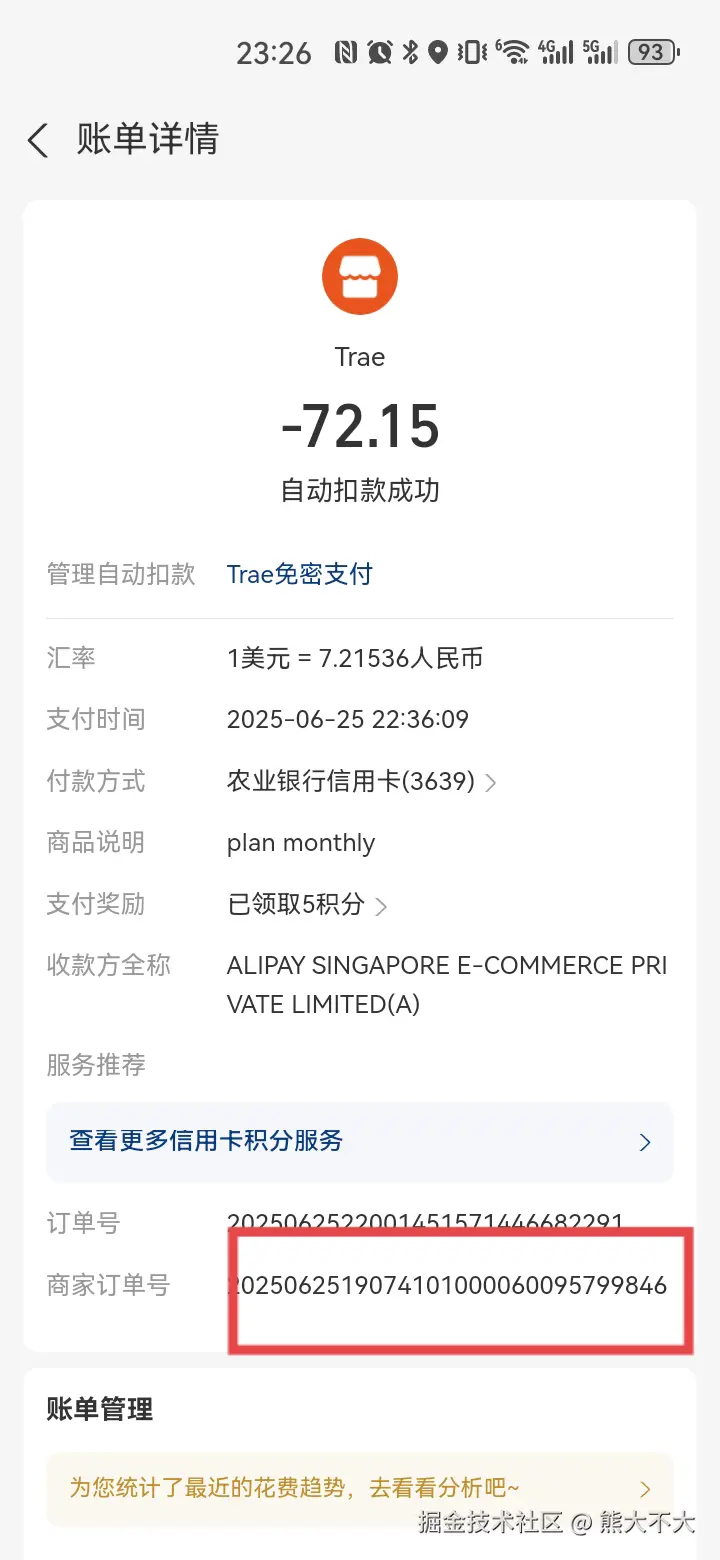Image resolution: width=720 pixels, height=1560 pixels.
Task: Tap the back arrow to exit bill details
Action: click(x=36, y=140)
